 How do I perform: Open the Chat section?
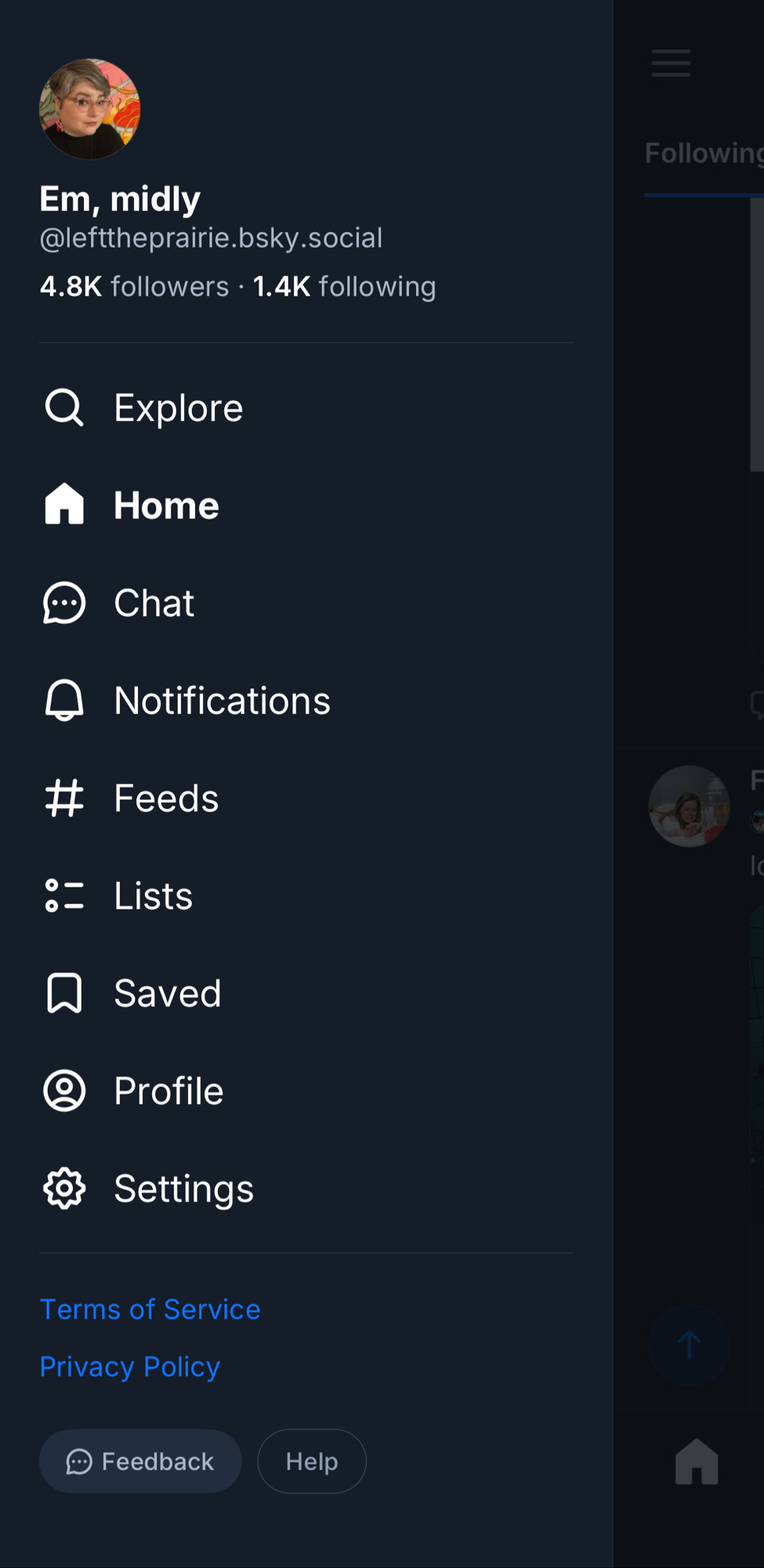[154, 603]
